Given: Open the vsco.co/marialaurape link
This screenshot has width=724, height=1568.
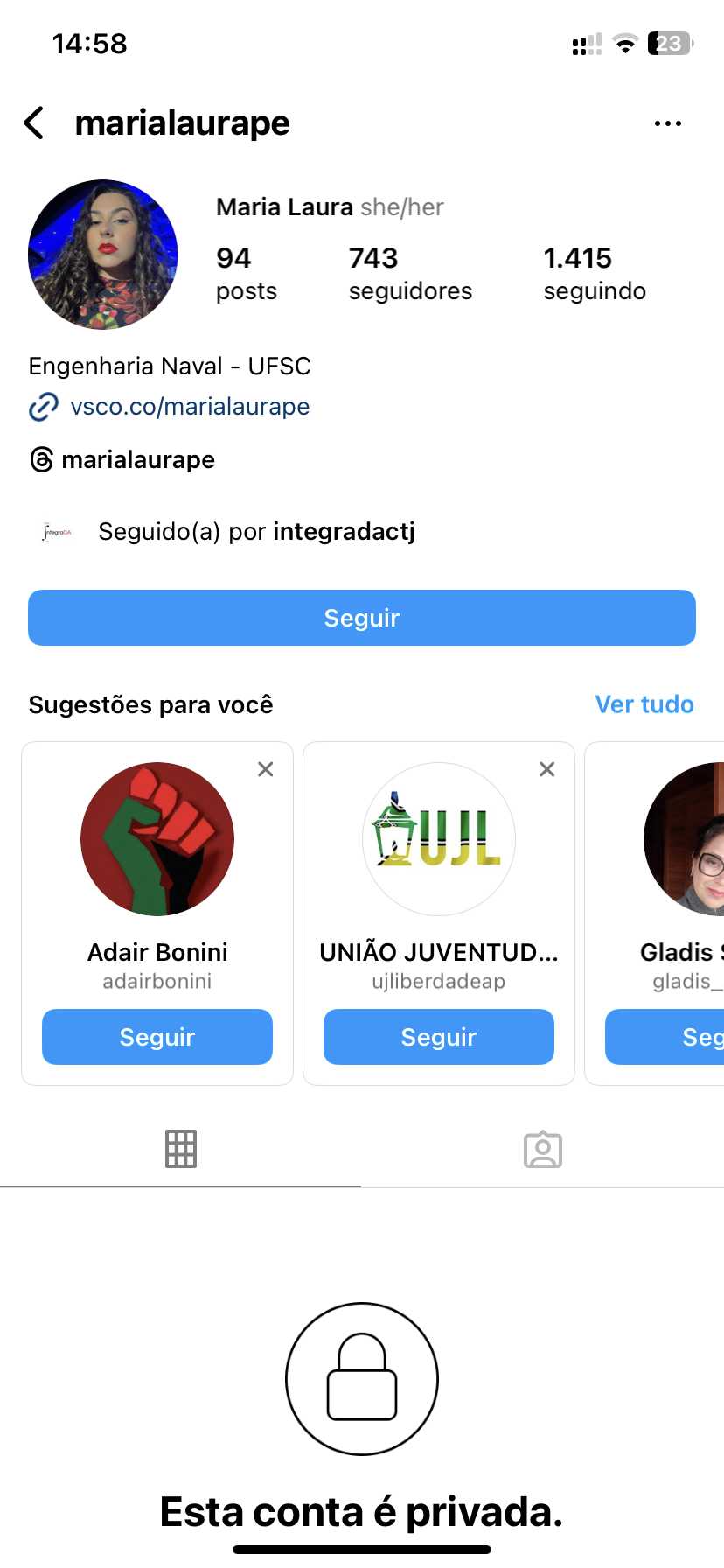Looking at the screenshot, I should [190, 407].
